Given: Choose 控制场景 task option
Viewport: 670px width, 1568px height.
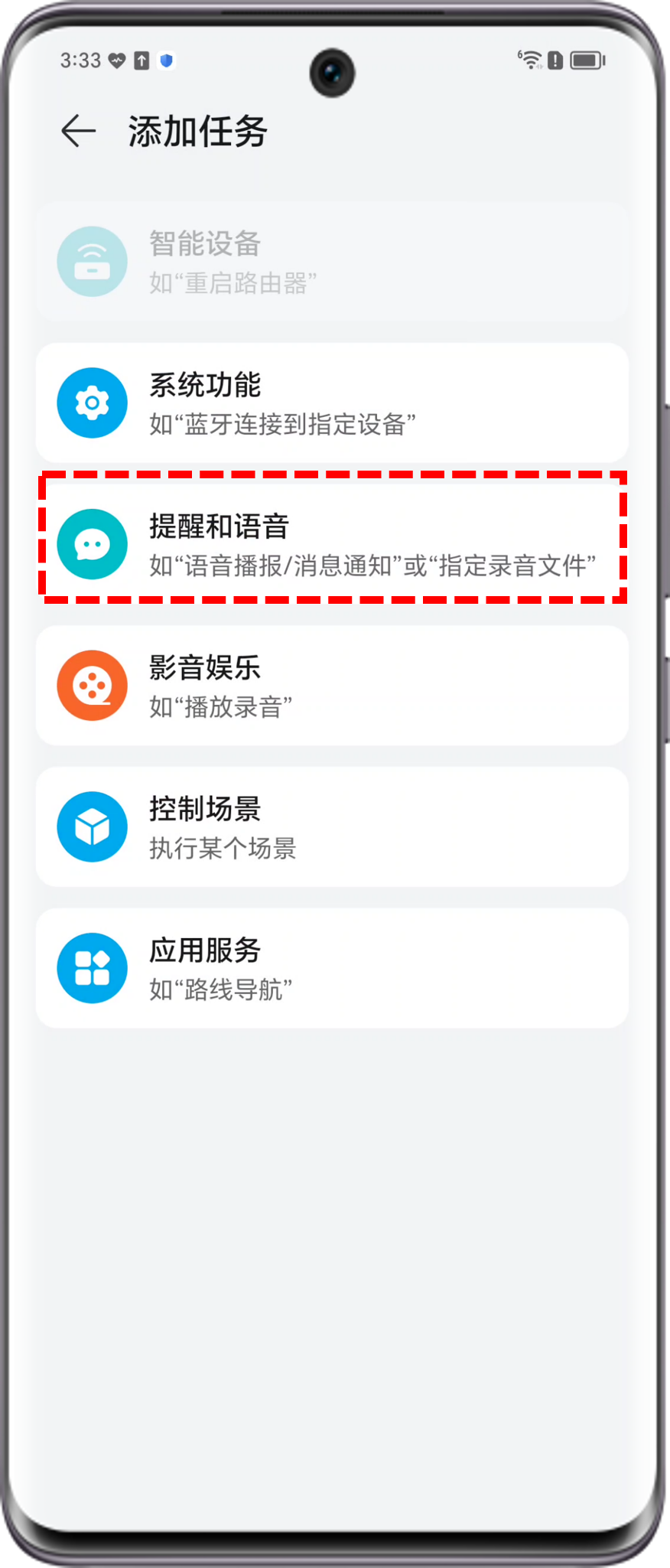Looking at the screenshot, I should click(332, 827).
